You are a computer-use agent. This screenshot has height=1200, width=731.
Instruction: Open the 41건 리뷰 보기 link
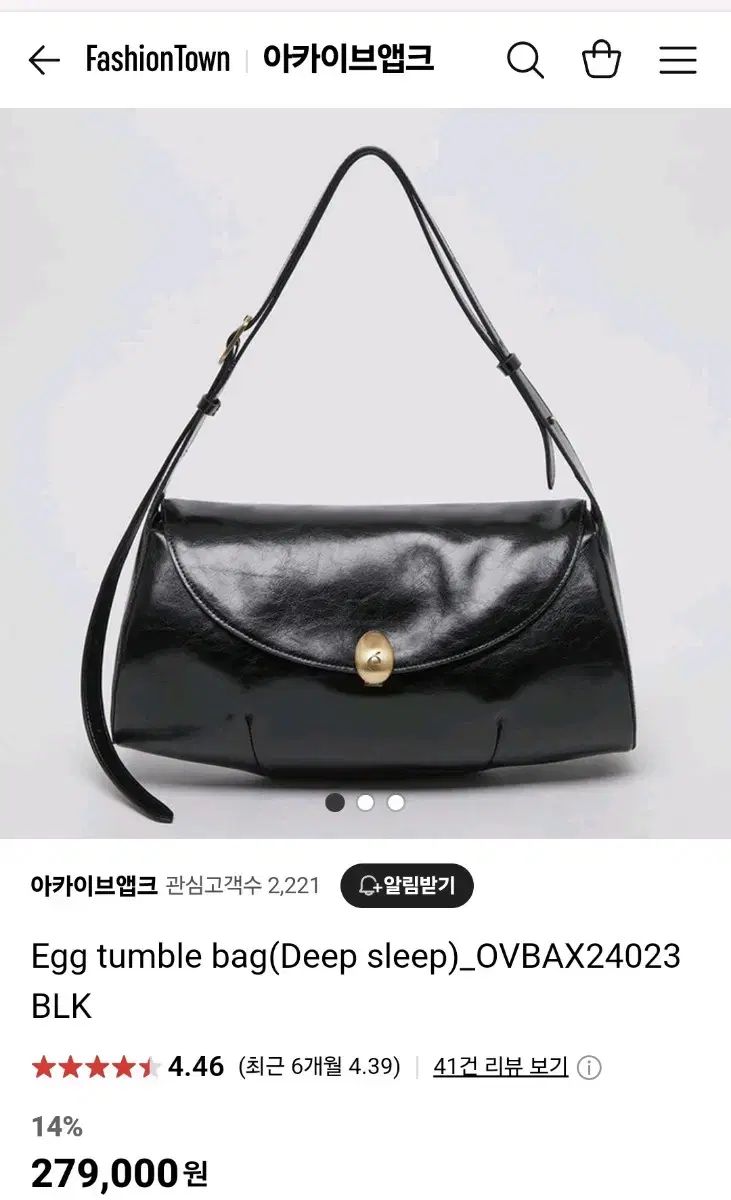point(500,1067)
